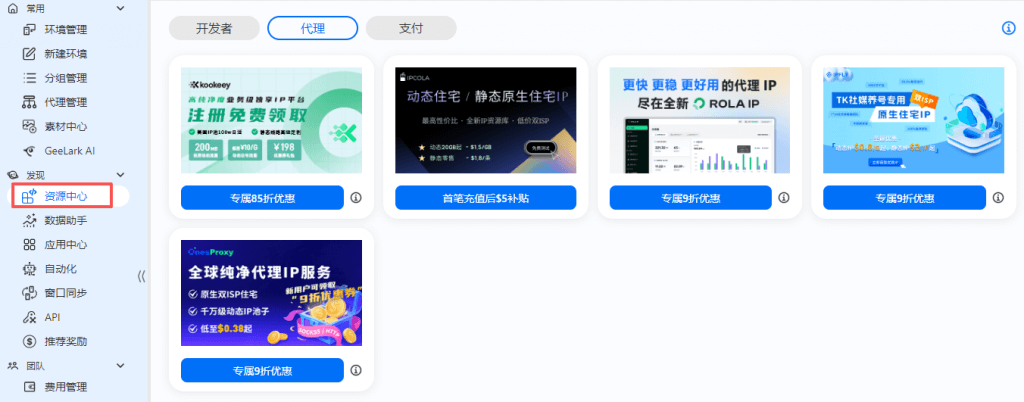1024x402 pixels.
Task: Open 窗口同步
Action: pyautogui.click(x=65, y=293)
